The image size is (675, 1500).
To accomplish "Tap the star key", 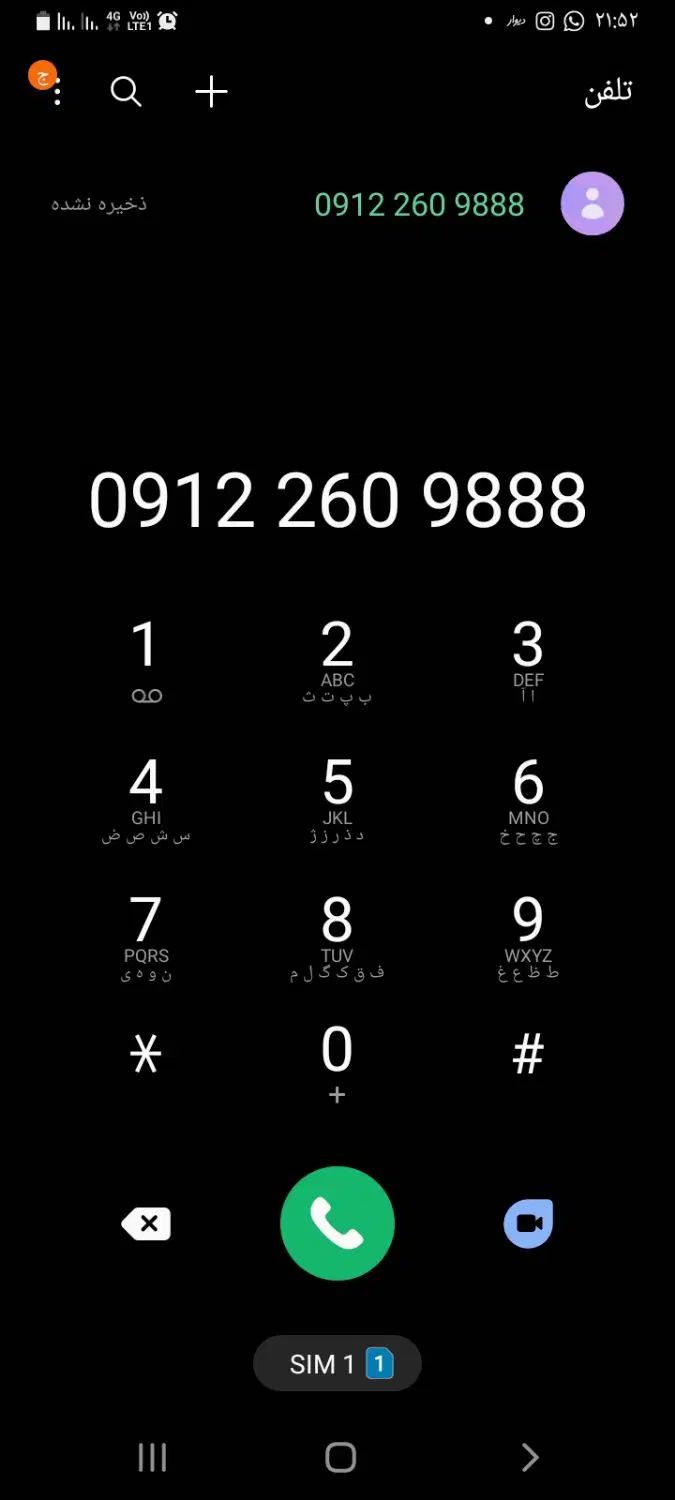I will click(x=146, y=1055).
